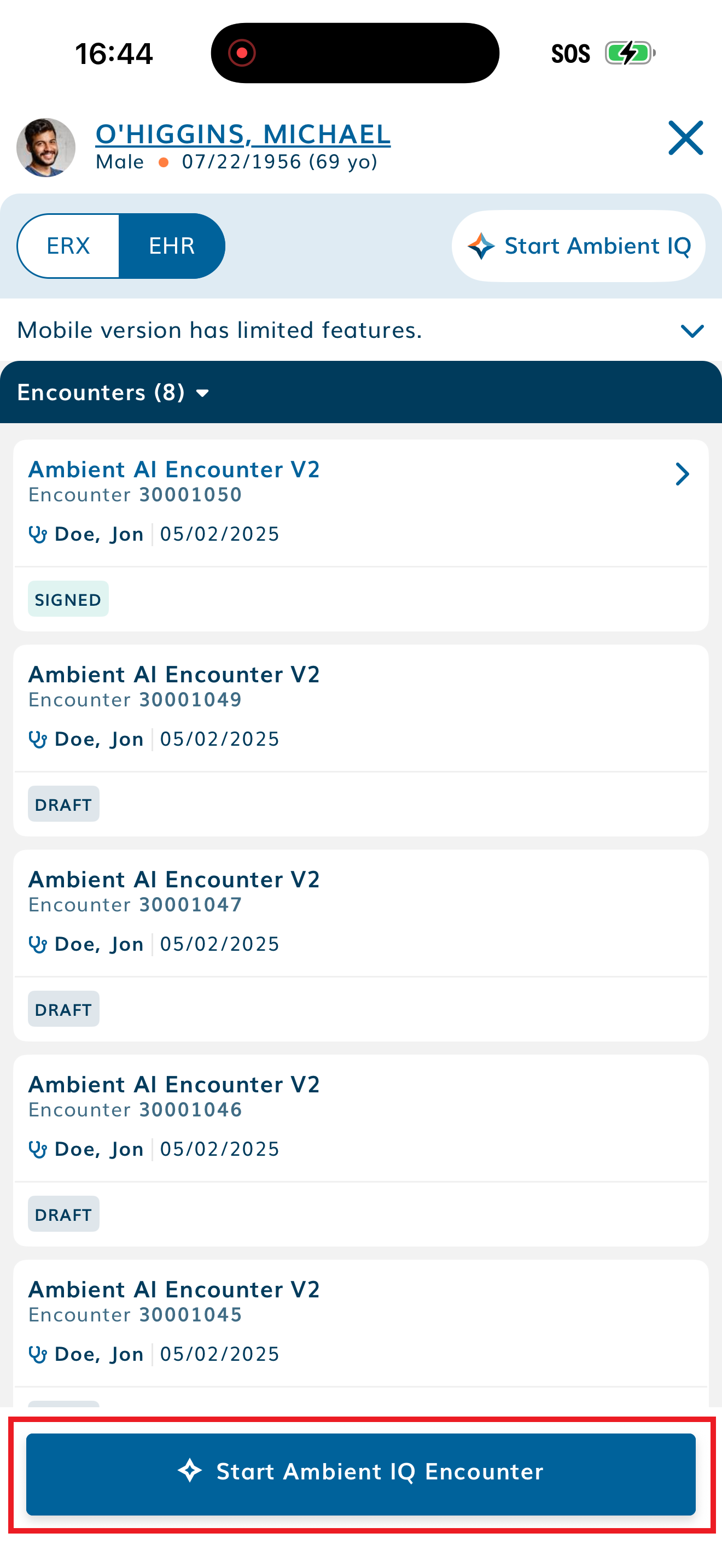722x1568 pixels.
Task: Click the sparkle icon in Start Ambient IQ Encounter
Action: pyautogui.click(x=191, y=1472)
